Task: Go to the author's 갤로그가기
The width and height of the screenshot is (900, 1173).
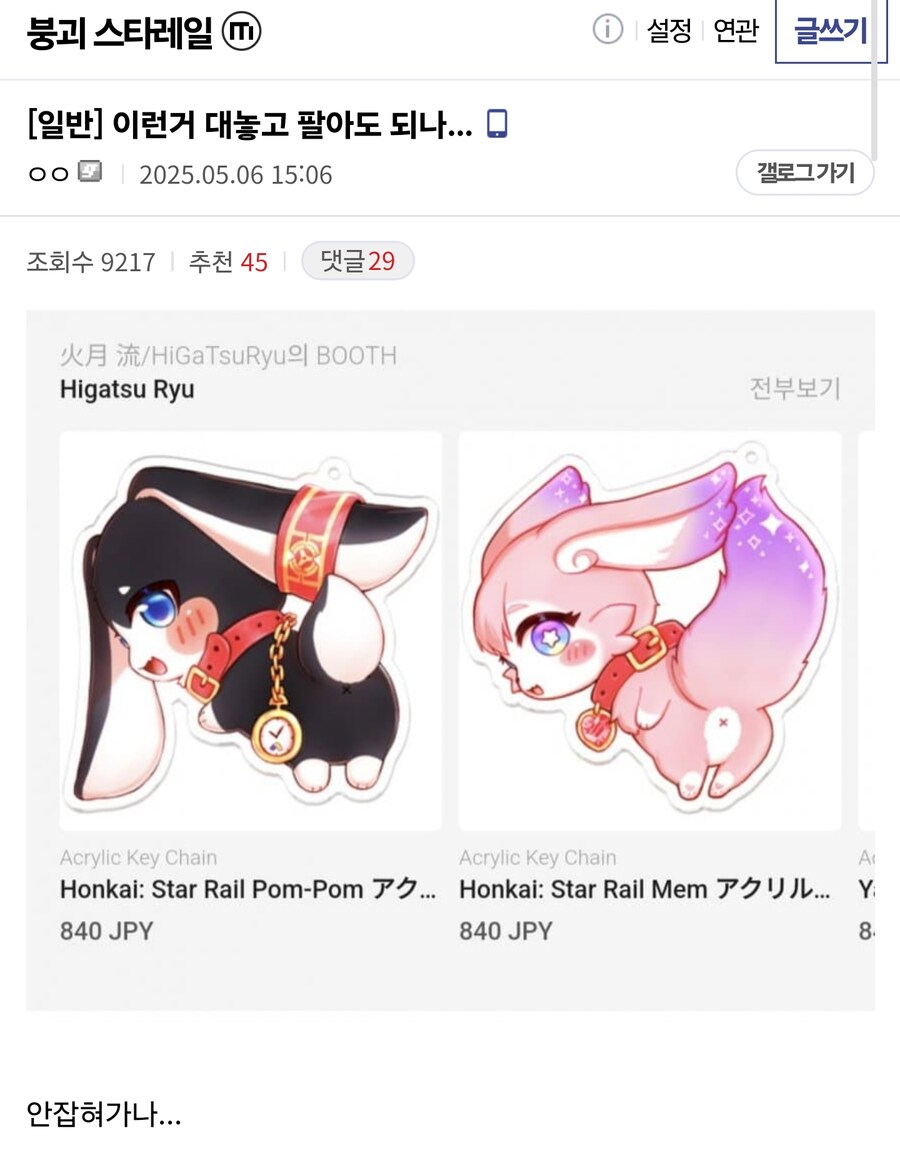Action: pyautogui.click(x=805, y=173)
